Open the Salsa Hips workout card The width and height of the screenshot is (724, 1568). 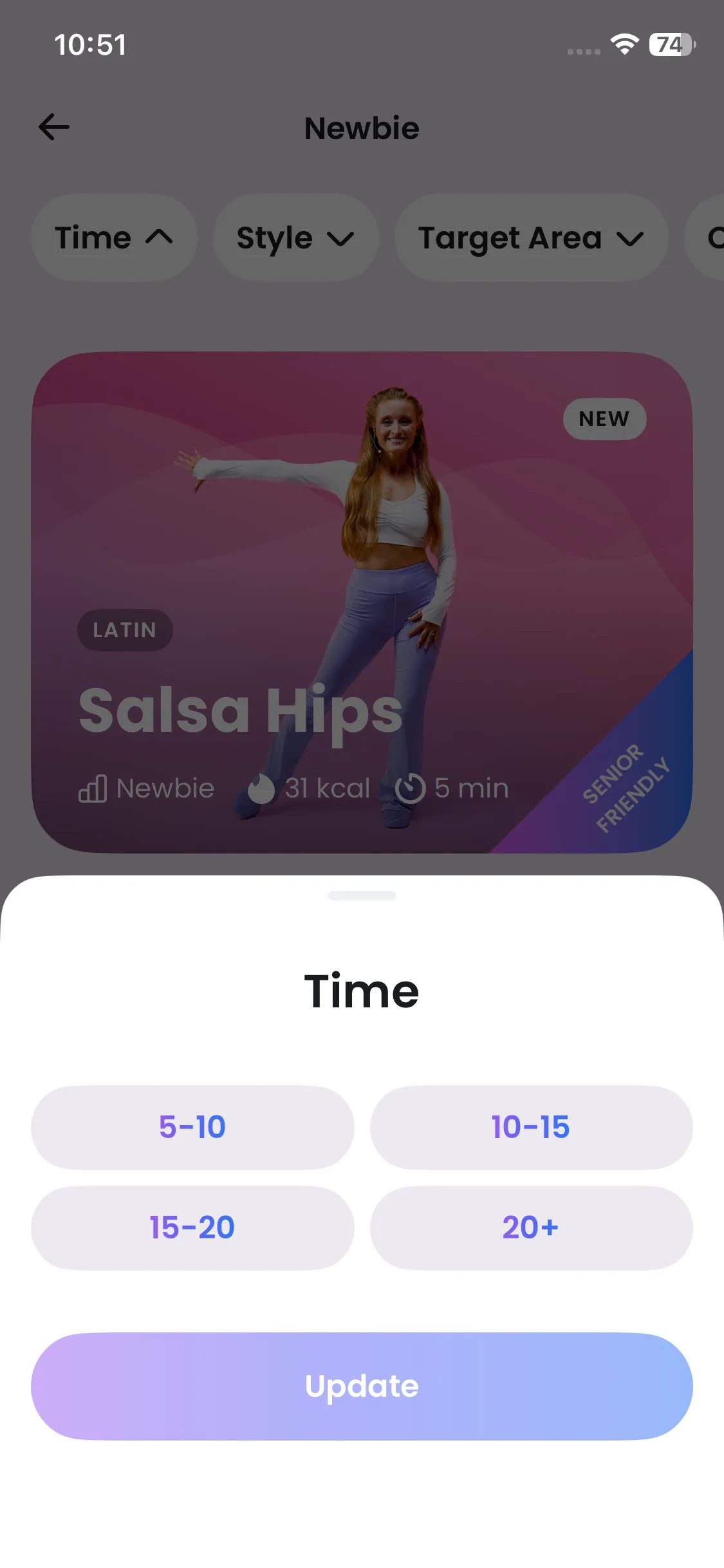pos(362,602)
